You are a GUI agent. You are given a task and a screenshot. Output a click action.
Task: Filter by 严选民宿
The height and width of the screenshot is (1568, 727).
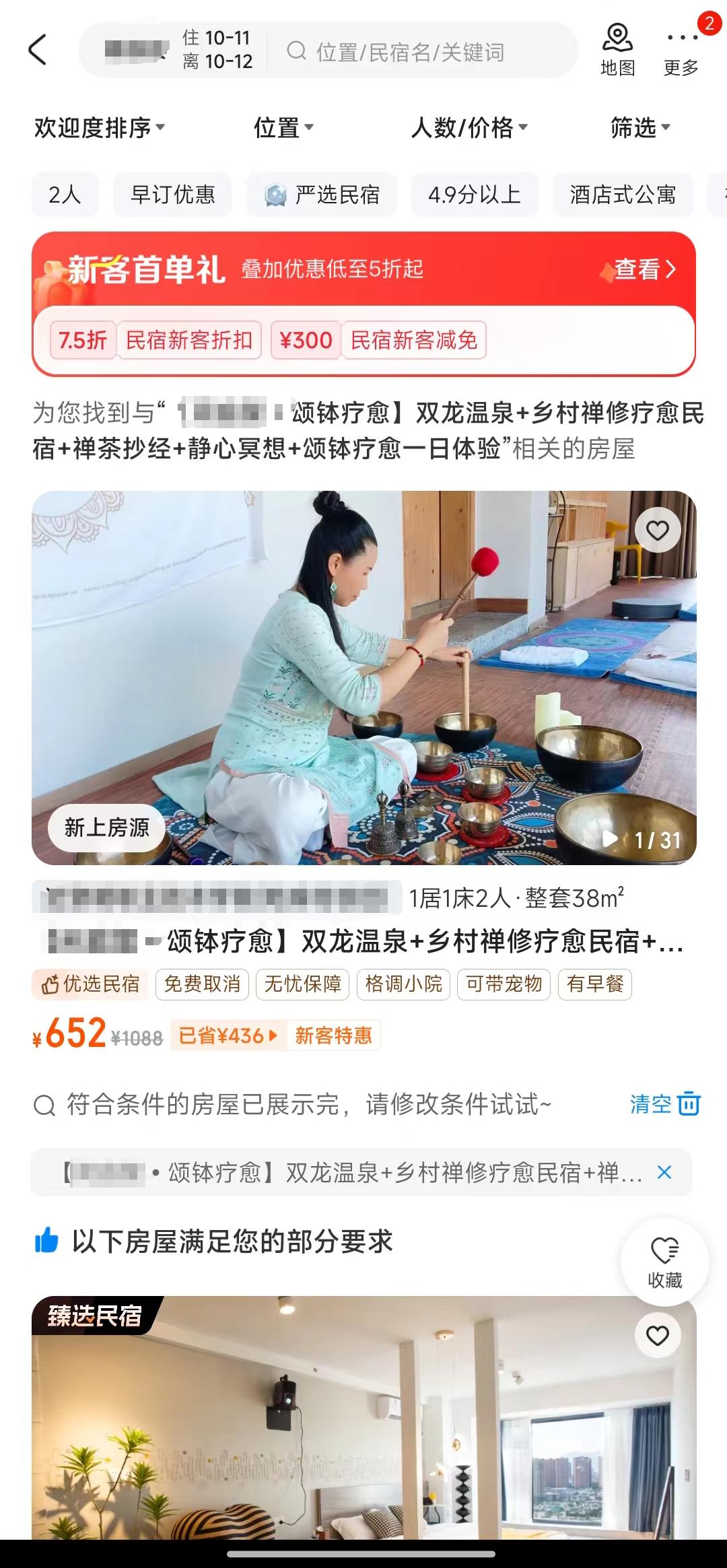[322, 195]
